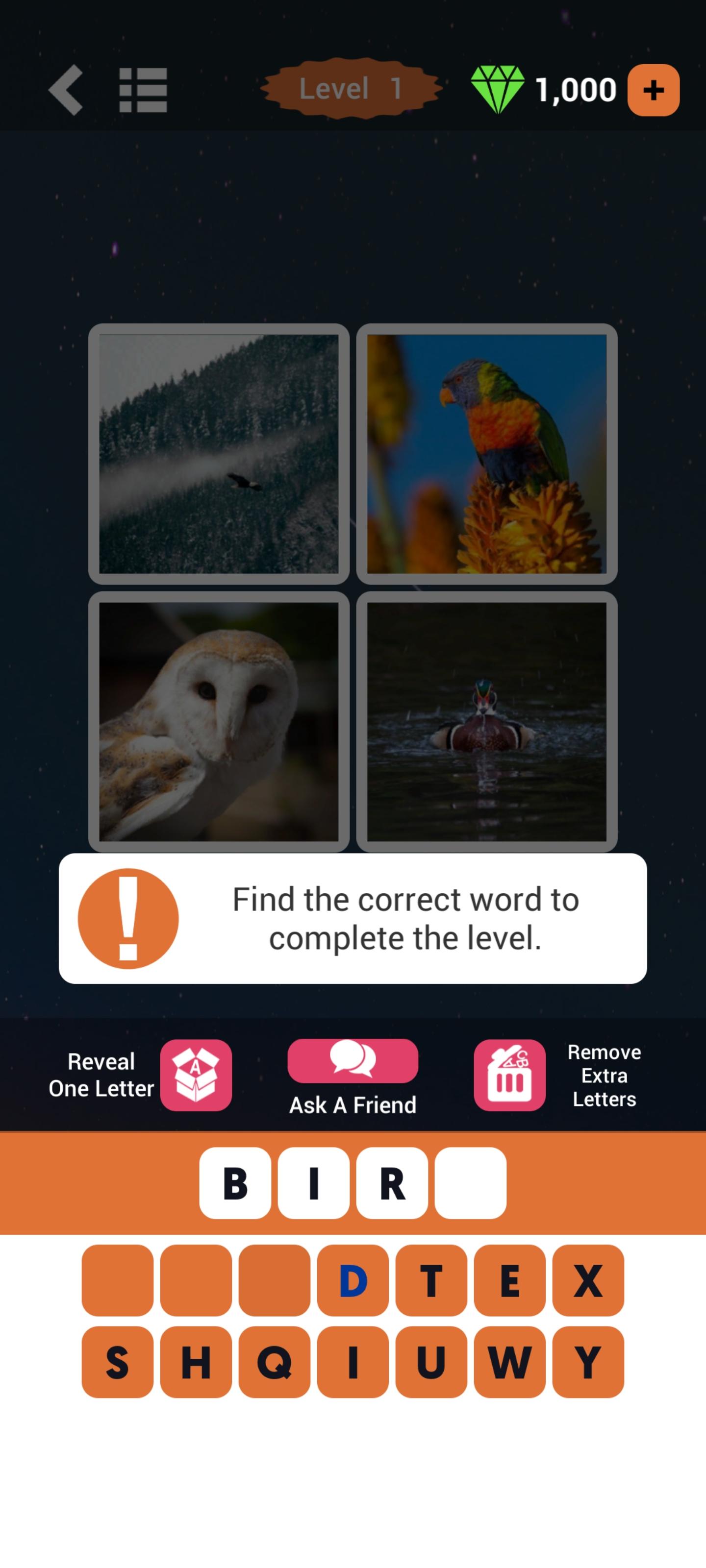
Task: Pick the letter T tile
Action: click(x=431, y=1280)
